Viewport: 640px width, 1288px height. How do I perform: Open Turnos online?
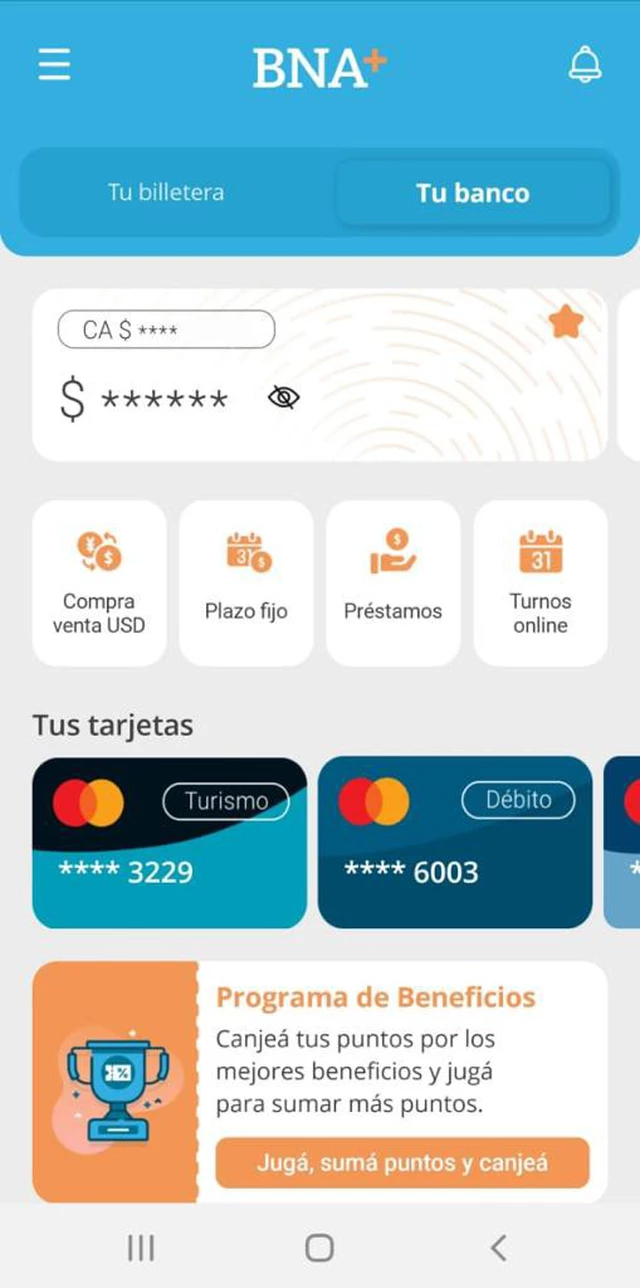pyautogui.click(x=540, y=583)
